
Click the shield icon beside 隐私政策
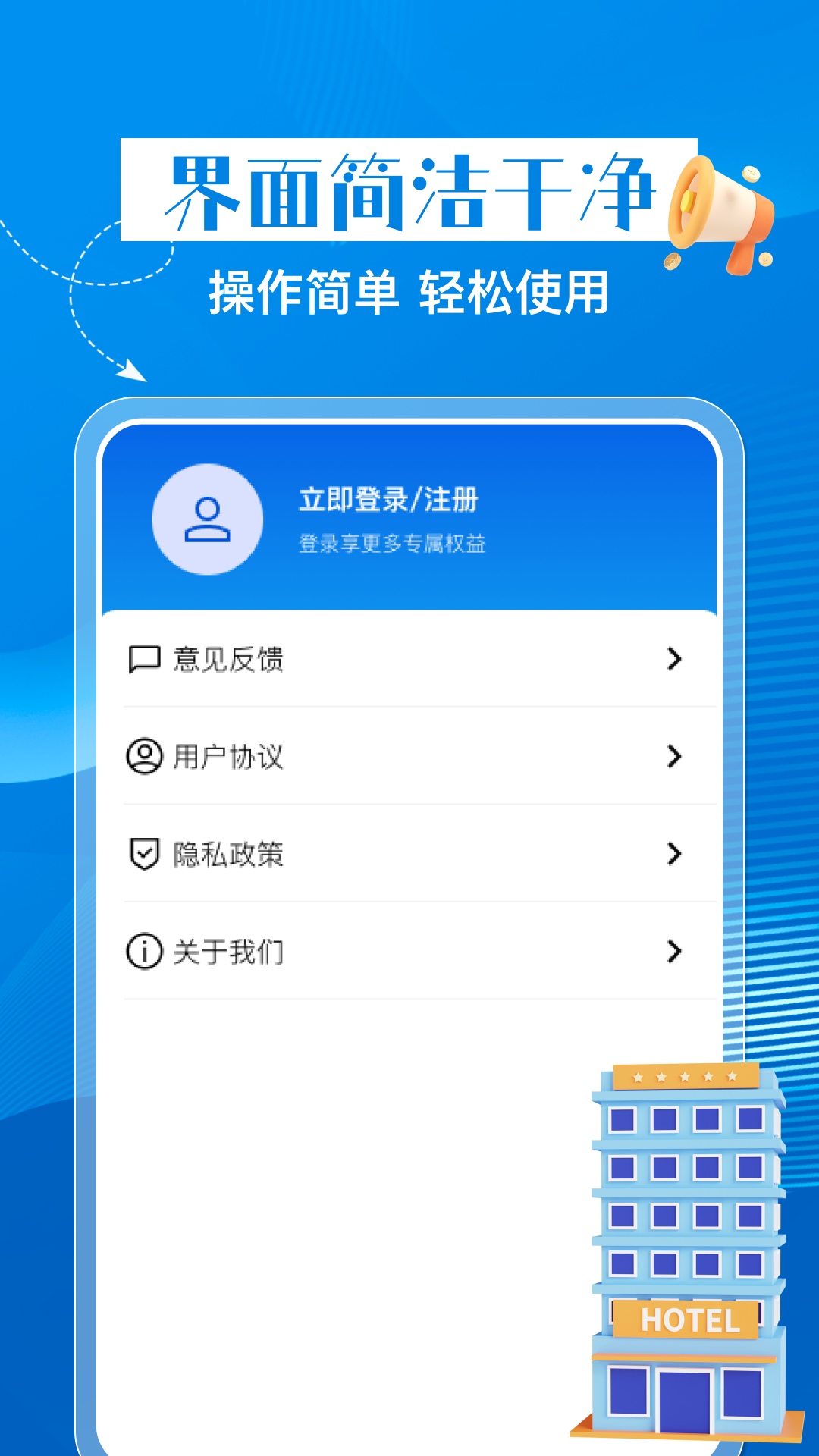(145, 854)
